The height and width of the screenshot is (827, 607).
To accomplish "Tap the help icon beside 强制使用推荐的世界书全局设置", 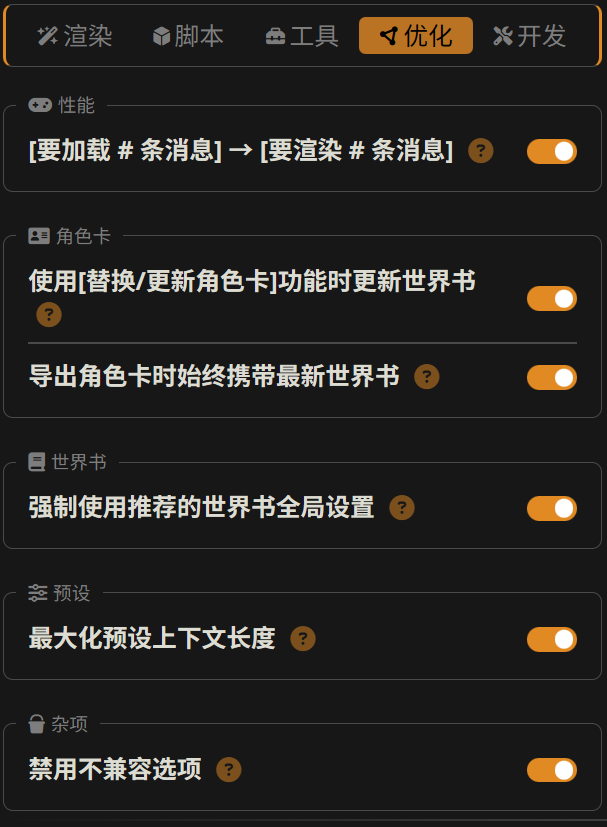I will click(x=402, y=508).
